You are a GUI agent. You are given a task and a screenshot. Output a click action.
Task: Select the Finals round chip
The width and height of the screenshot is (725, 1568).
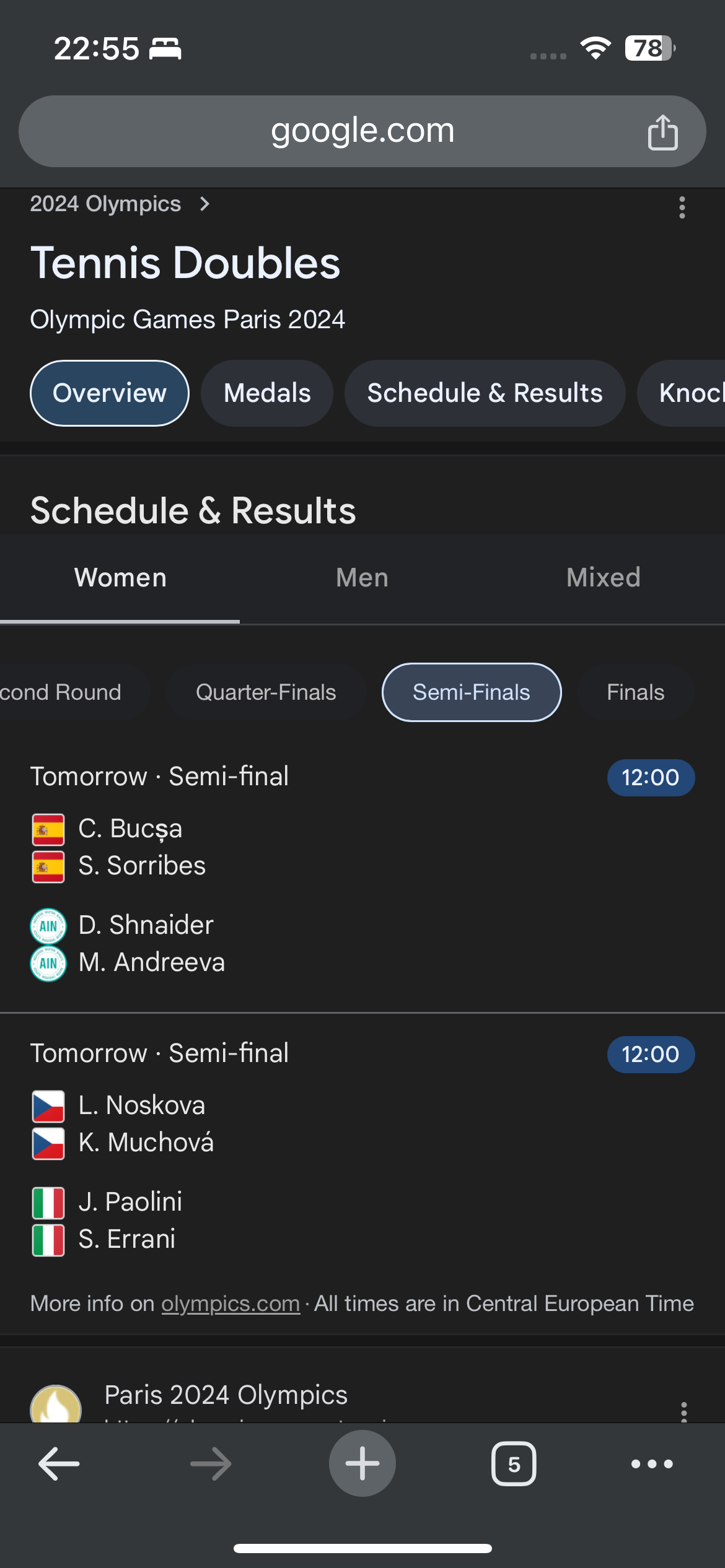pos(635,692)
